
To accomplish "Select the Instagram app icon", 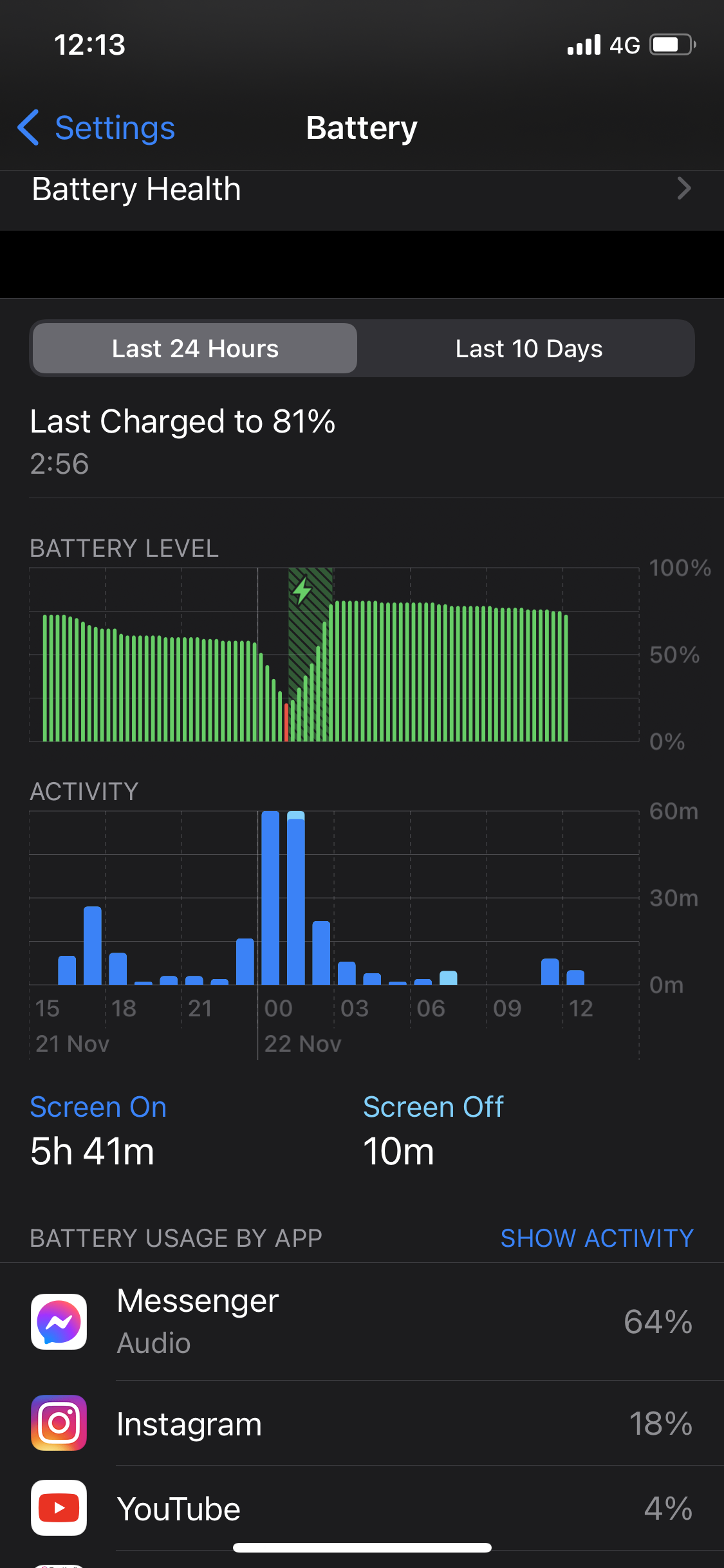I will click(58, 1424).
